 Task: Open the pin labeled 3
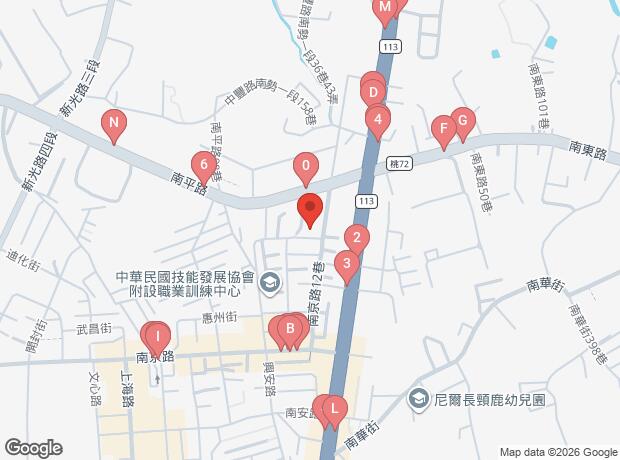346,266
